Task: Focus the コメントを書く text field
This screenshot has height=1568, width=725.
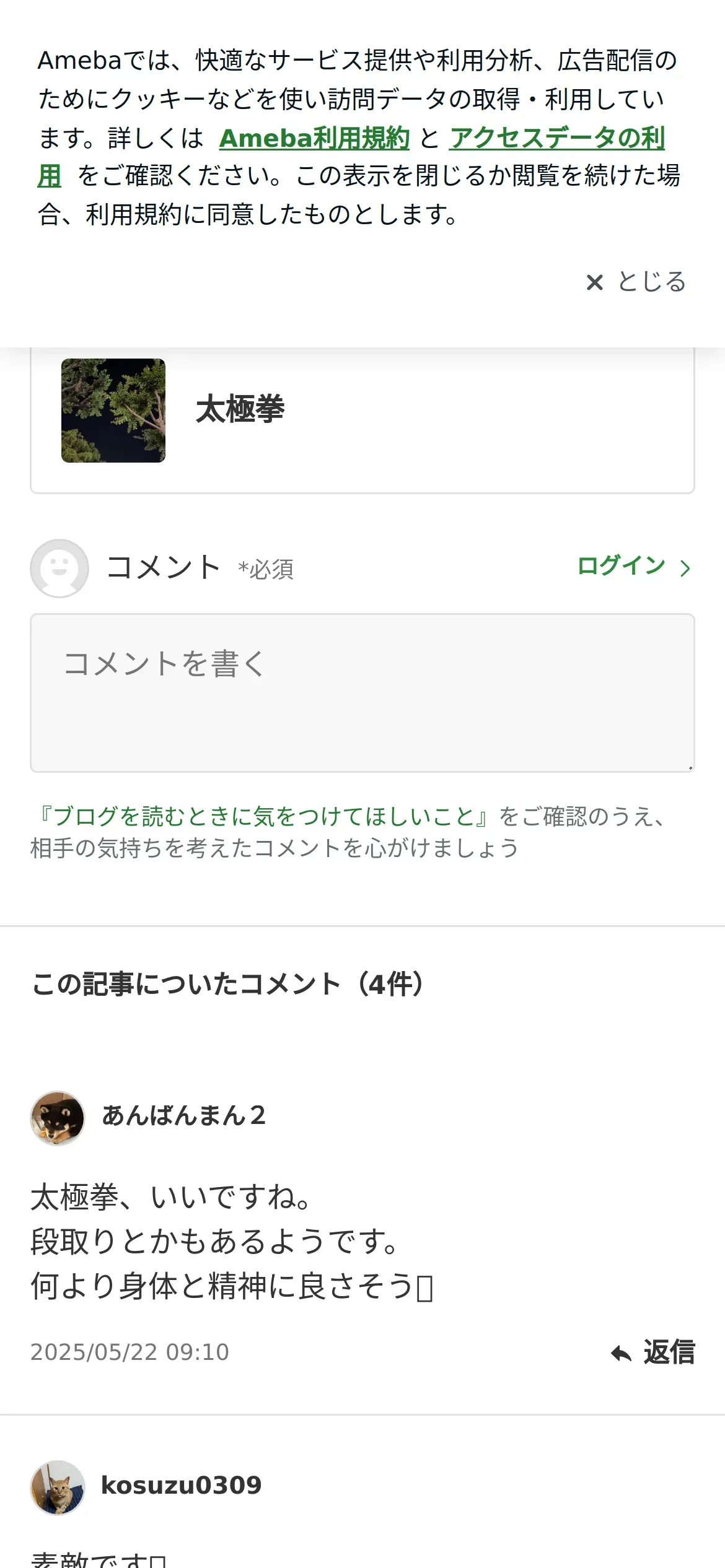Action: [x=362, y=692]
